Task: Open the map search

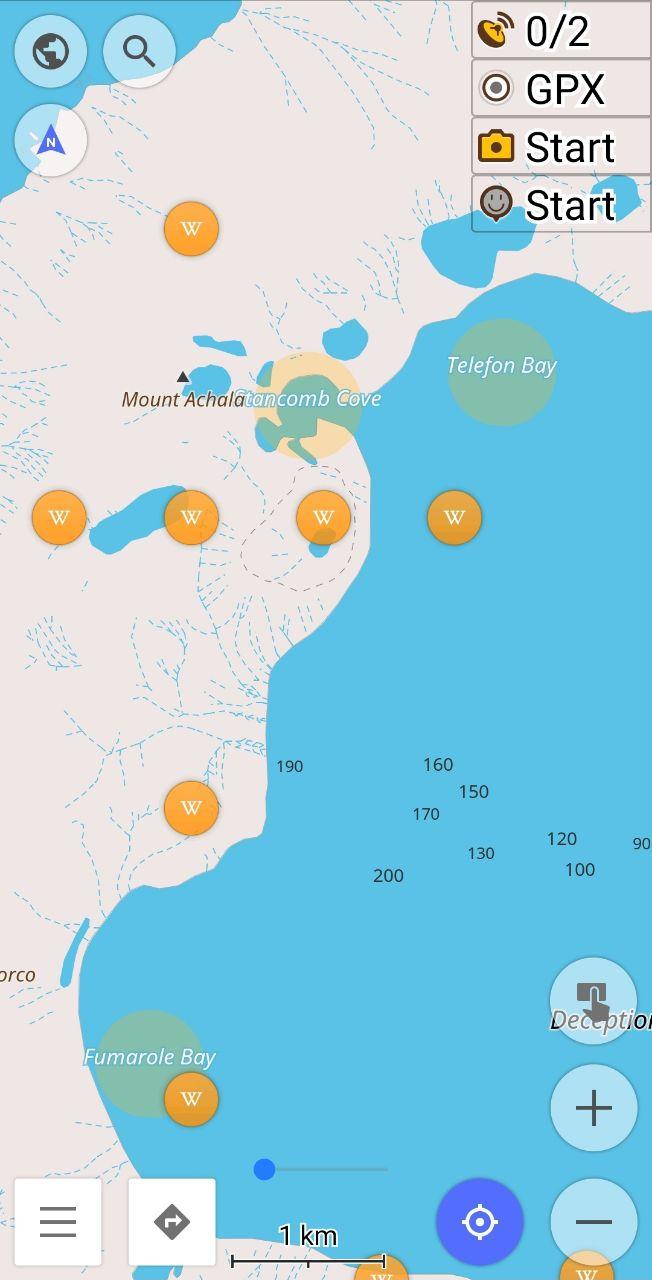Action: [139, 51]
